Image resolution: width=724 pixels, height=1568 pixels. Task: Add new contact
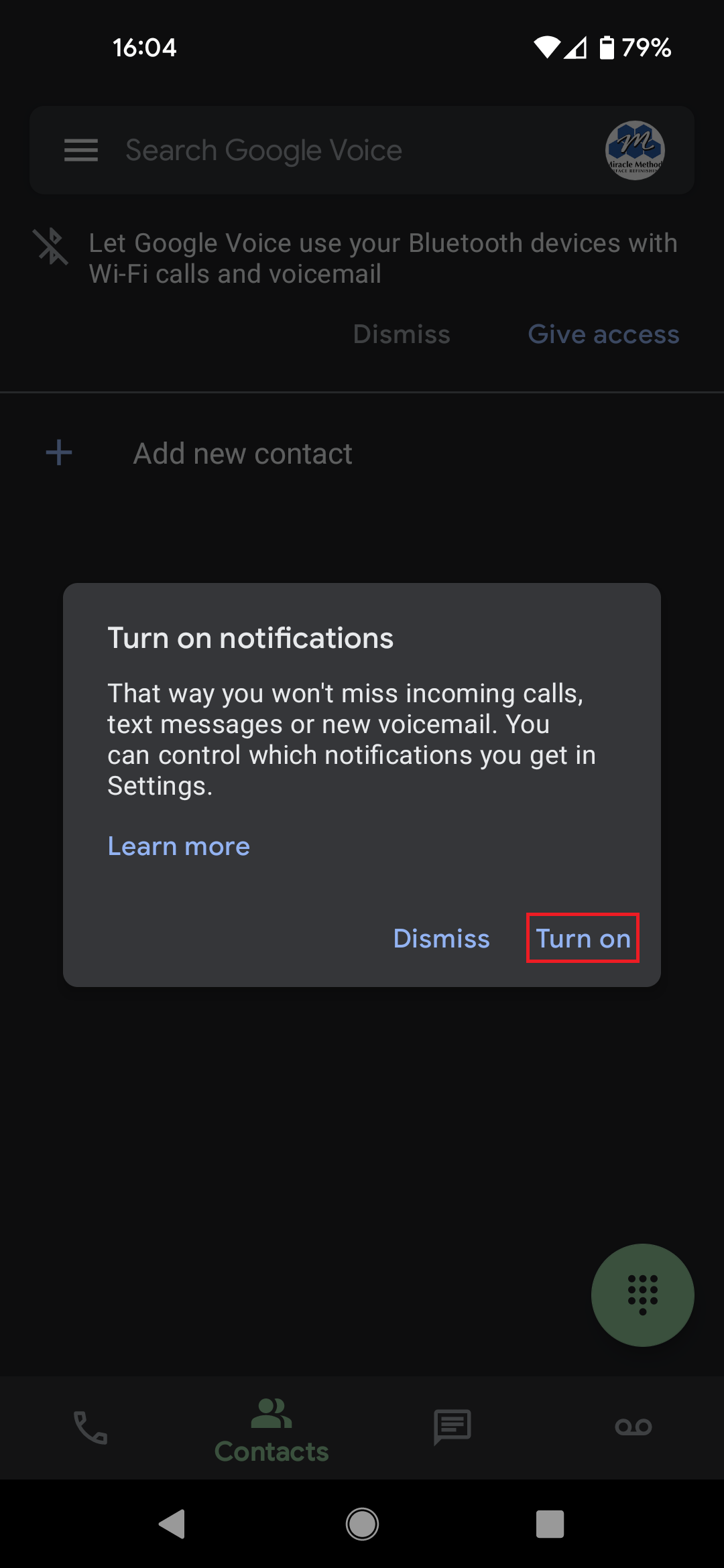(x=241, y=454)
